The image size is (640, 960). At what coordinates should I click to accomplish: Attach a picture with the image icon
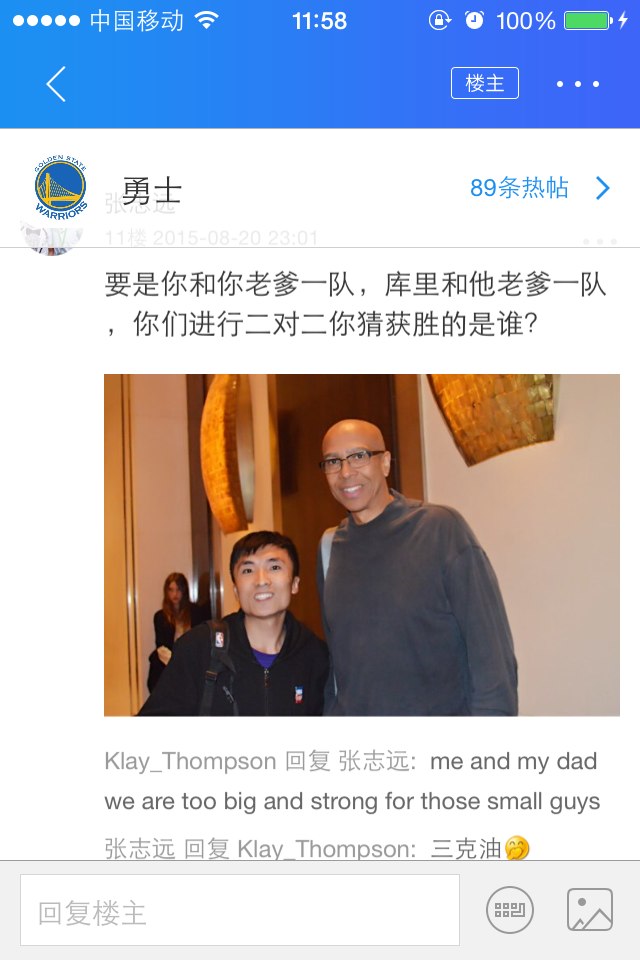(x=589, y=910)
